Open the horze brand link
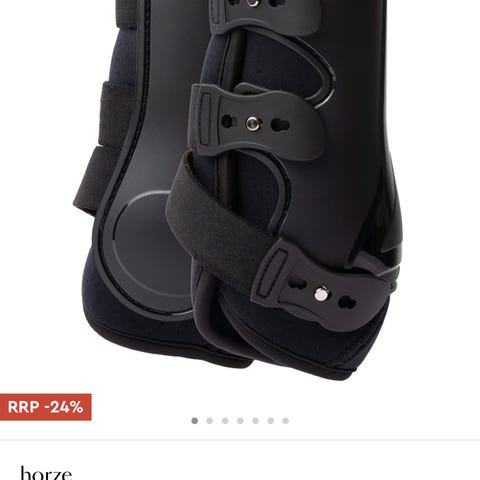480x480 pixels. click(x=46, y=473)
